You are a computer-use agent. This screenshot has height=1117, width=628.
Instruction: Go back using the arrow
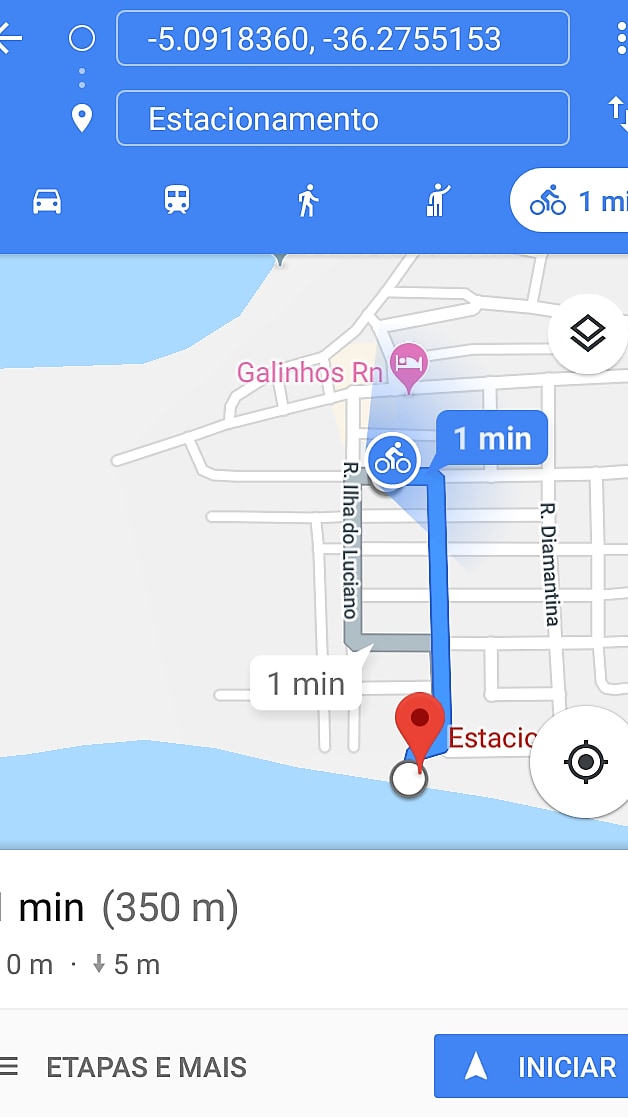coord(10,39)
